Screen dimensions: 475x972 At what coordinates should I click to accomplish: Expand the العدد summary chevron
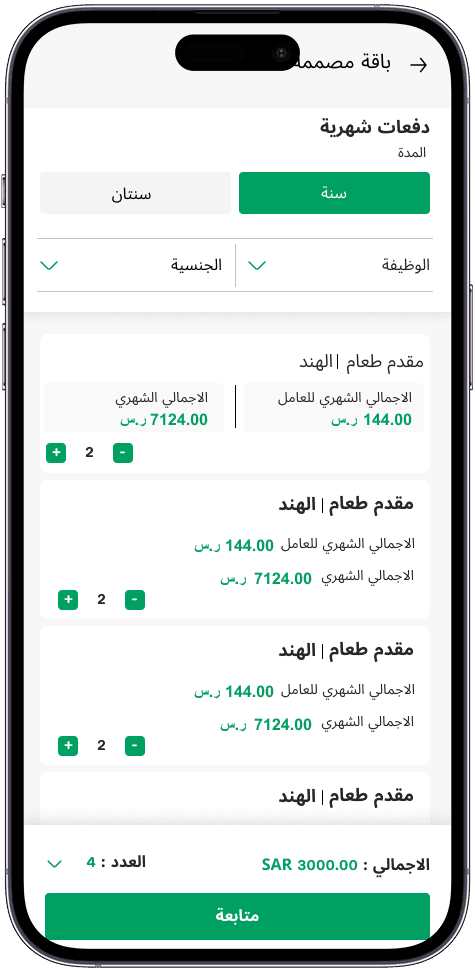click(x=55, y=864)
